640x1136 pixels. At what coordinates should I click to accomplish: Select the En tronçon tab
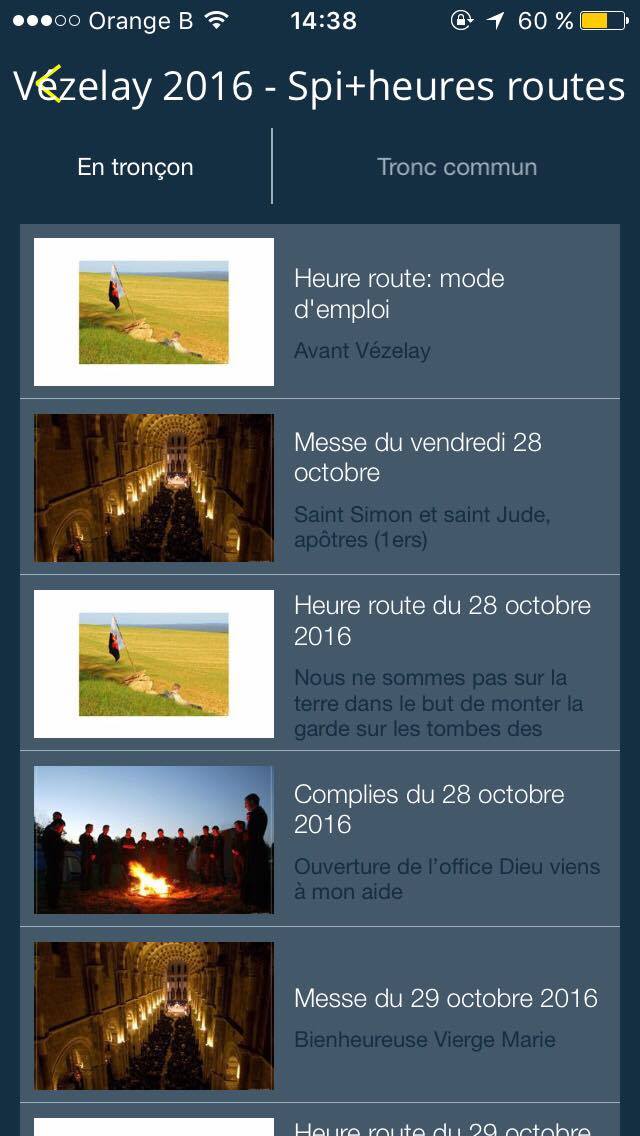tap(135, 167)
